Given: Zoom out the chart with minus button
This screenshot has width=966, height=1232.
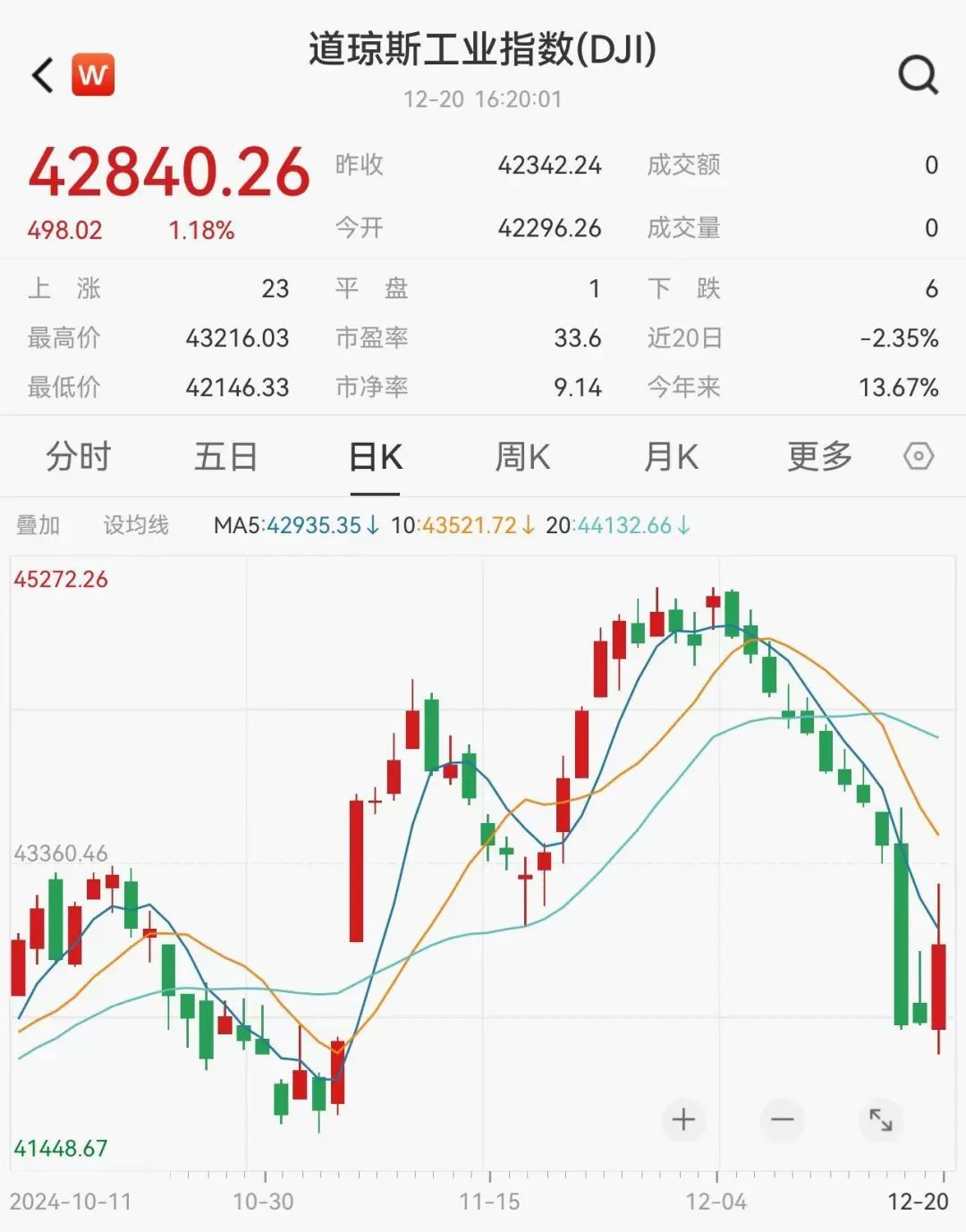Looking at the screenshot, I should tap(783, 1119).
